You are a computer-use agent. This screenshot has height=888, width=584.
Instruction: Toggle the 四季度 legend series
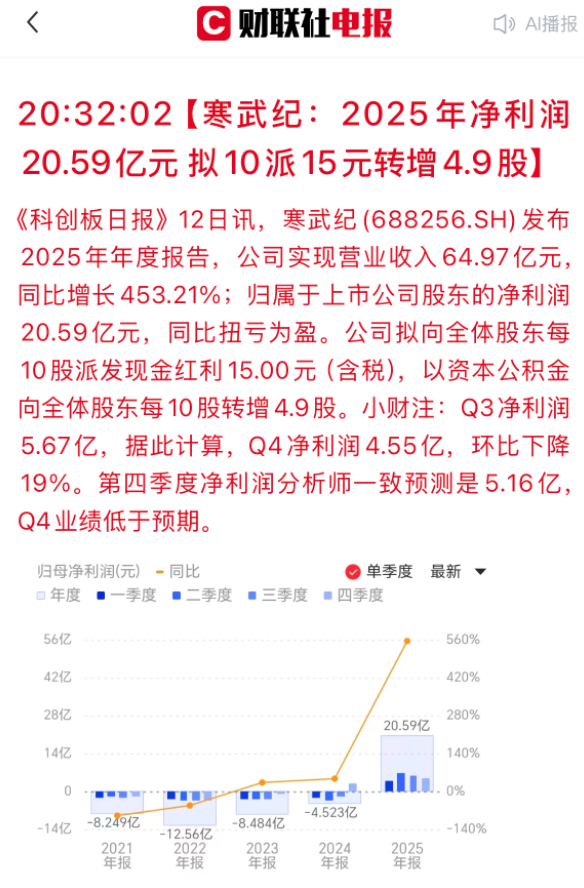coord(353,595)
